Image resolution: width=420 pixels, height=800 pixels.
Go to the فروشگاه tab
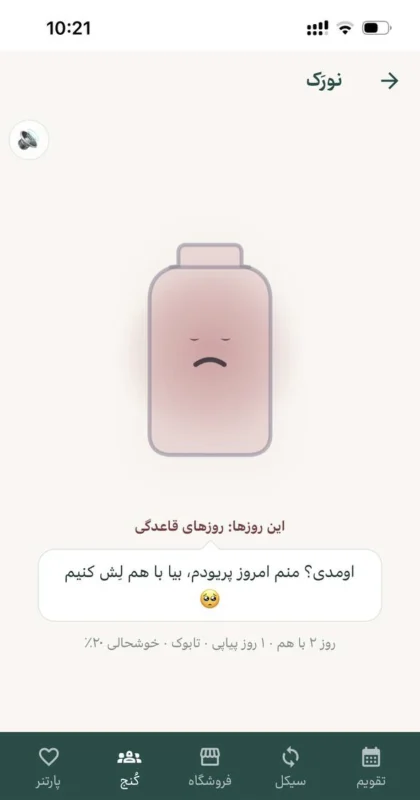tap(210, 767)
